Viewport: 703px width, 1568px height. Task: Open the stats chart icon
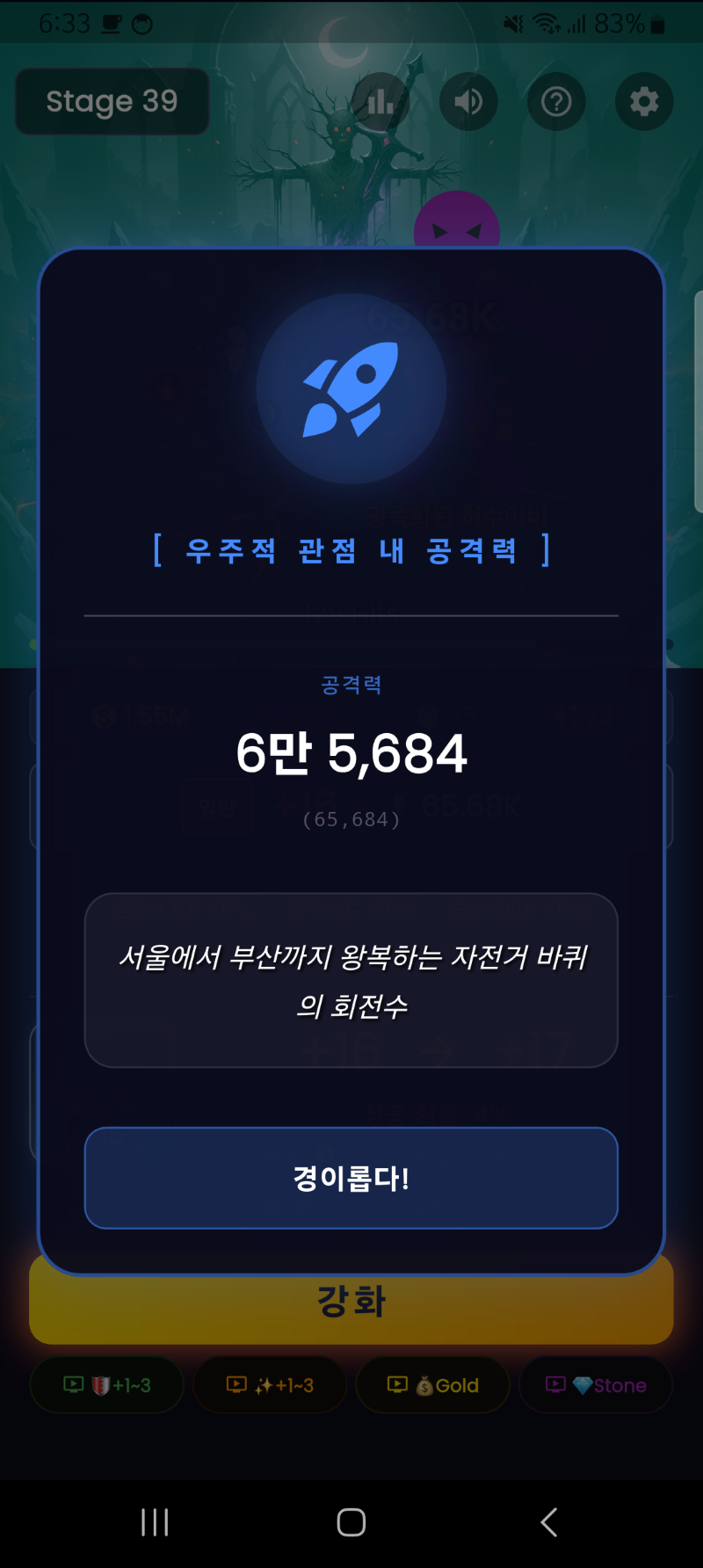click(380, 102)
